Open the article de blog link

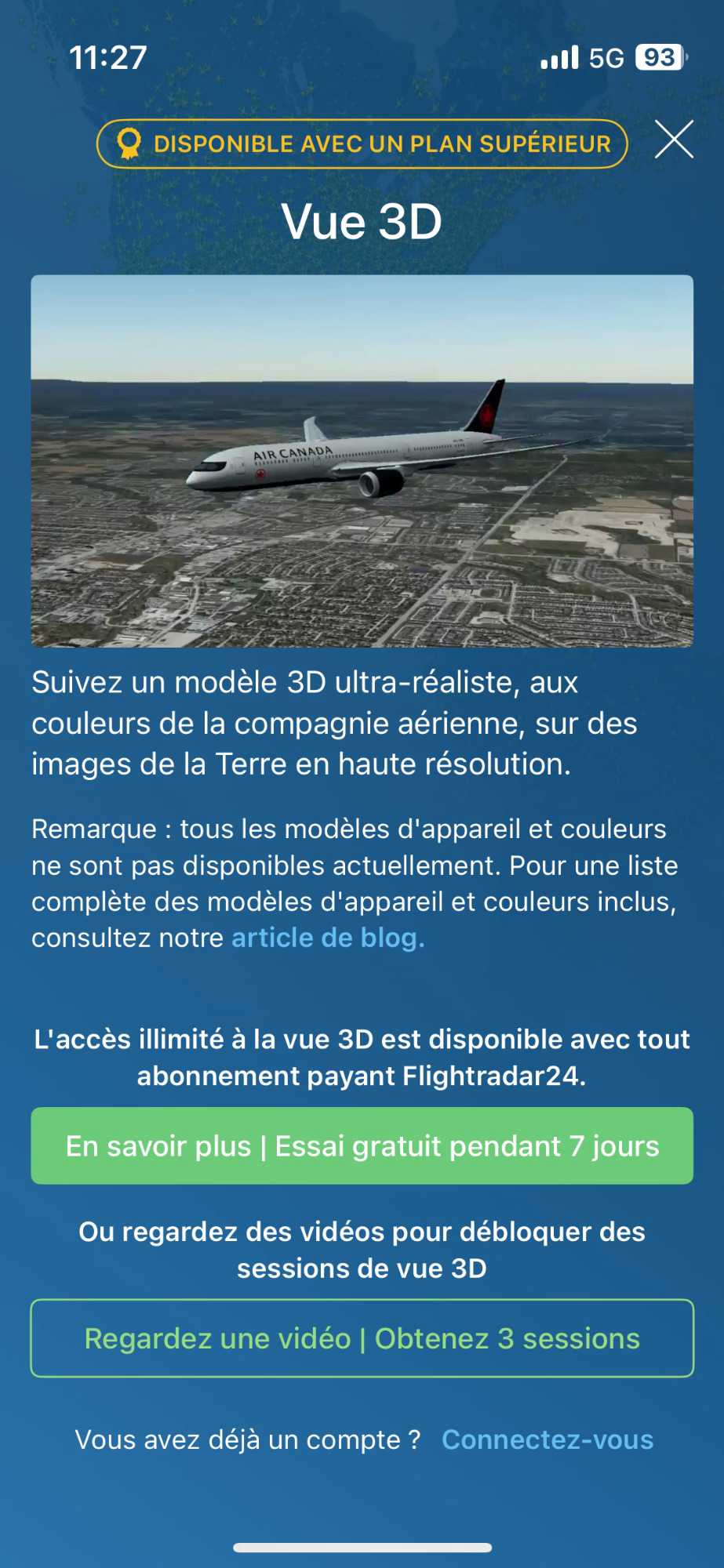[328, 938]
